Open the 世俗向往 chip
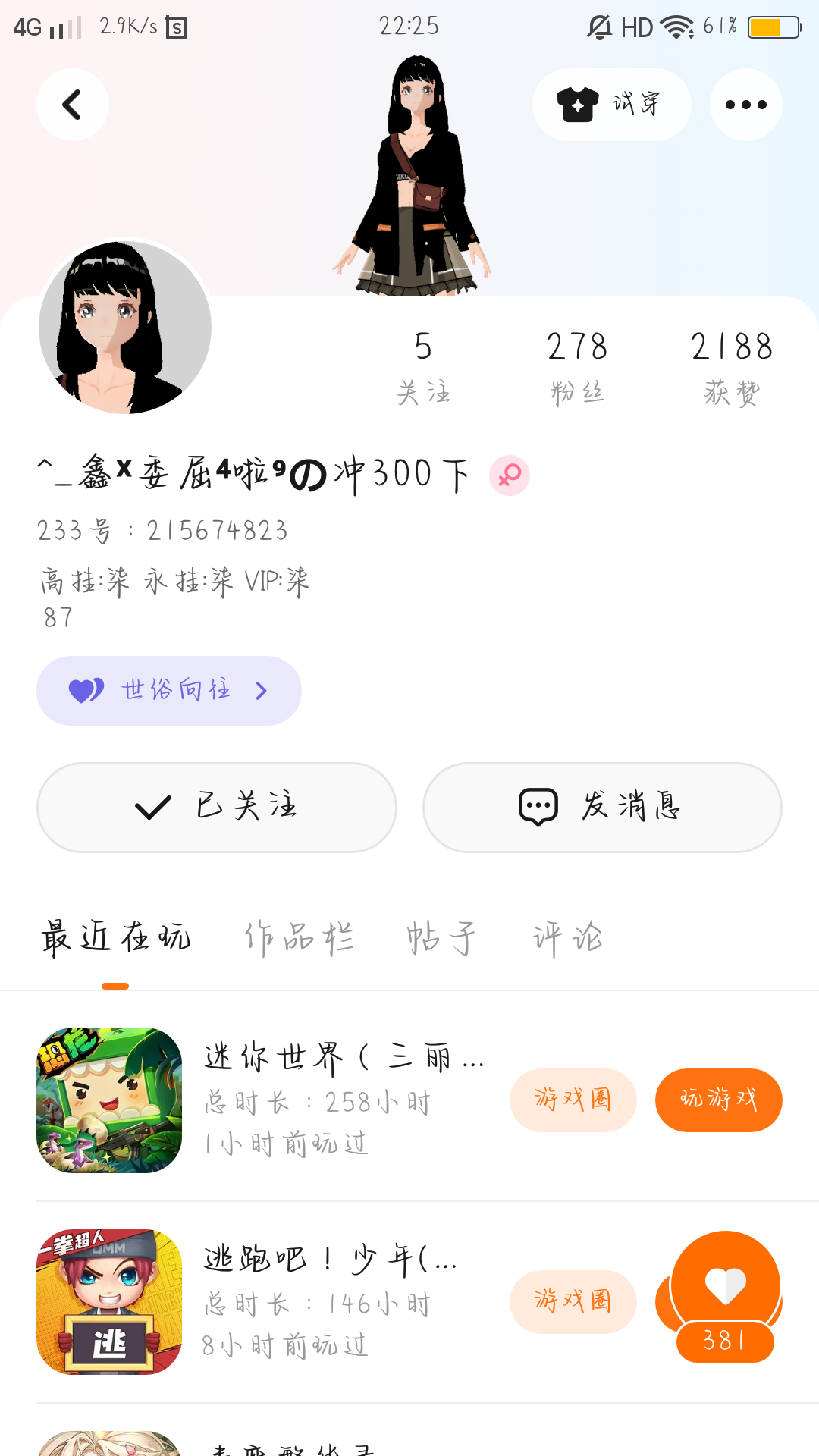The image size is (819, 1456). click(x=168, y=690)
